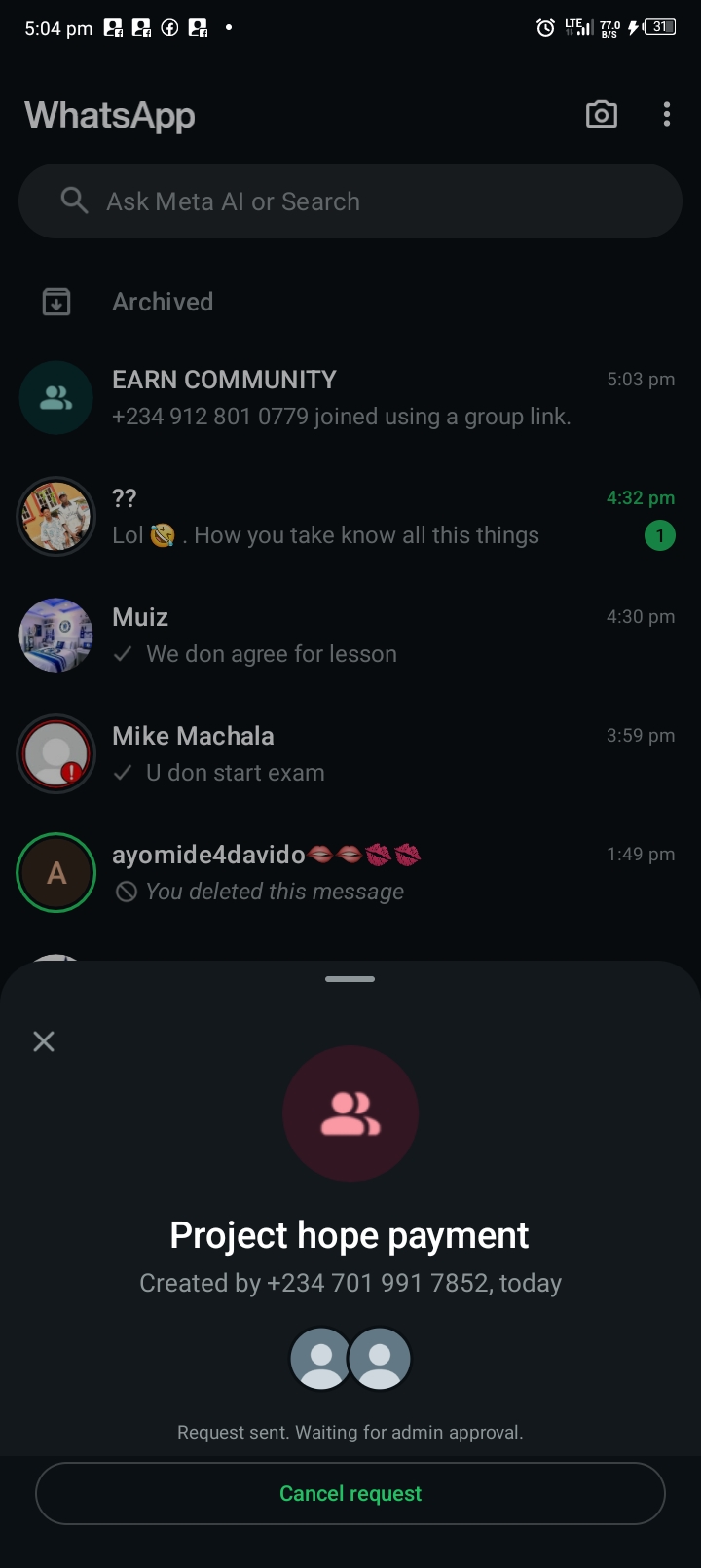The image size is (701, 1568).
Task: Tap the Ask Meta AI or Search field
Action: (x=350, y=201)
